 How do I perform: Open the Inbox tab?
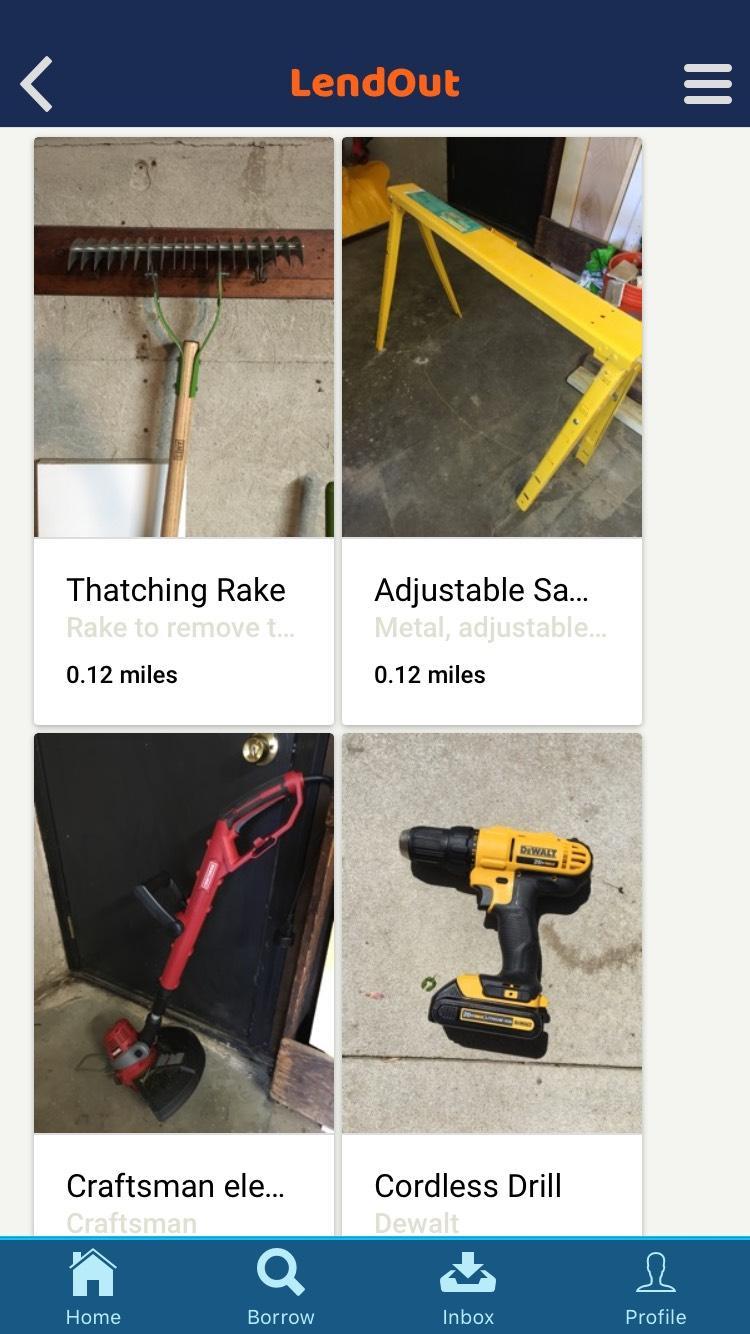(468, 1287)
